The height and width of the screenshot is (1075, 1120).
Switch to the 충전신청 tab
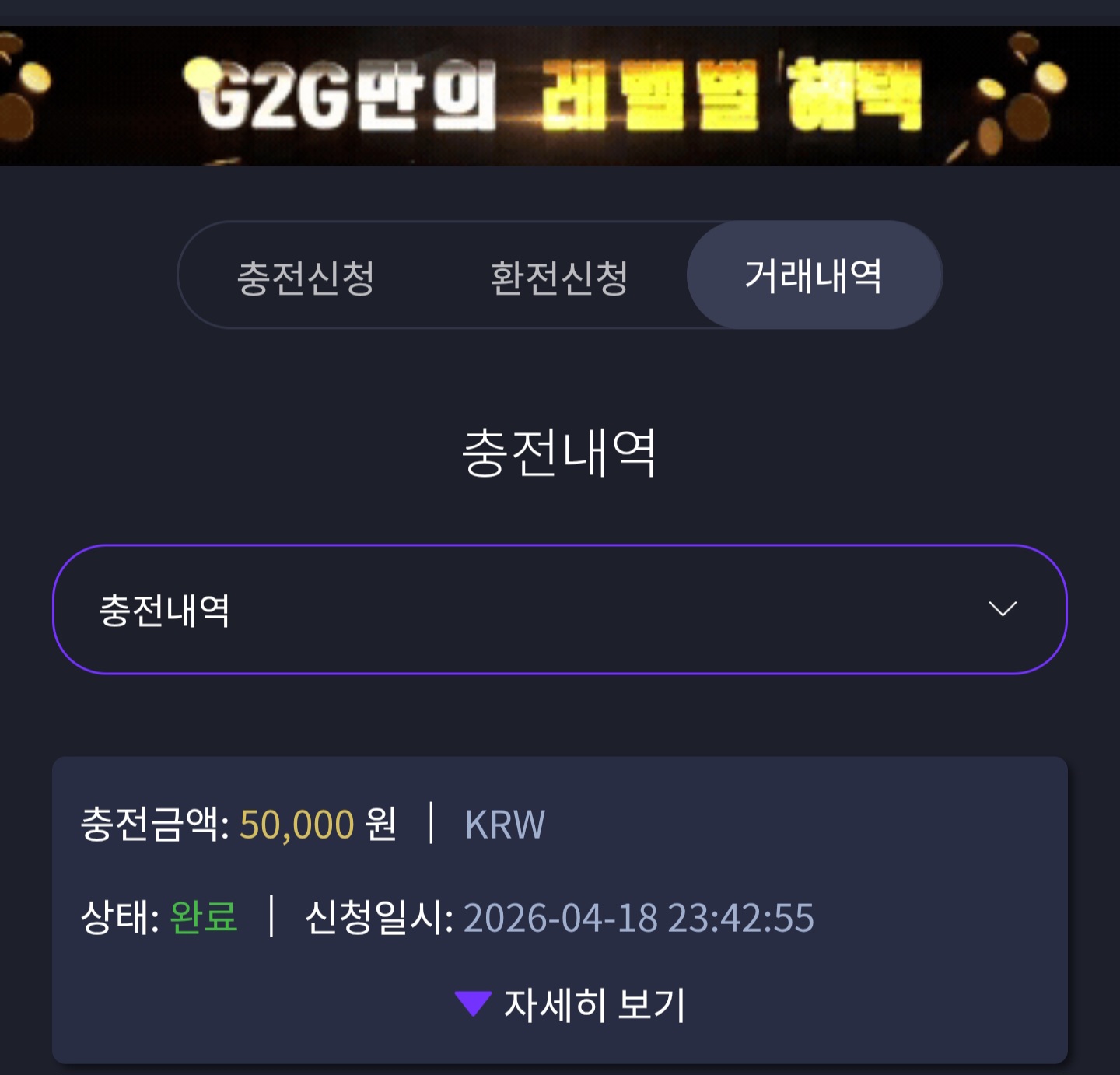point(306,277)
